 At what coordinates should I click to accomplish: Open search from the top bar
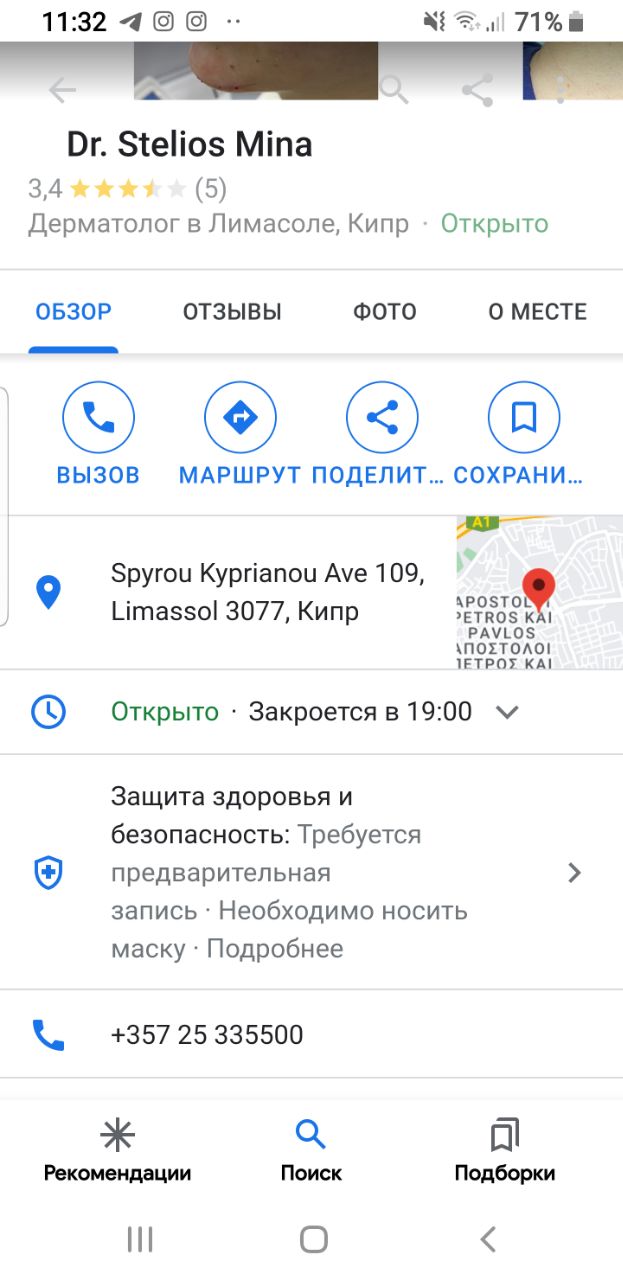(x=395, y=91)
